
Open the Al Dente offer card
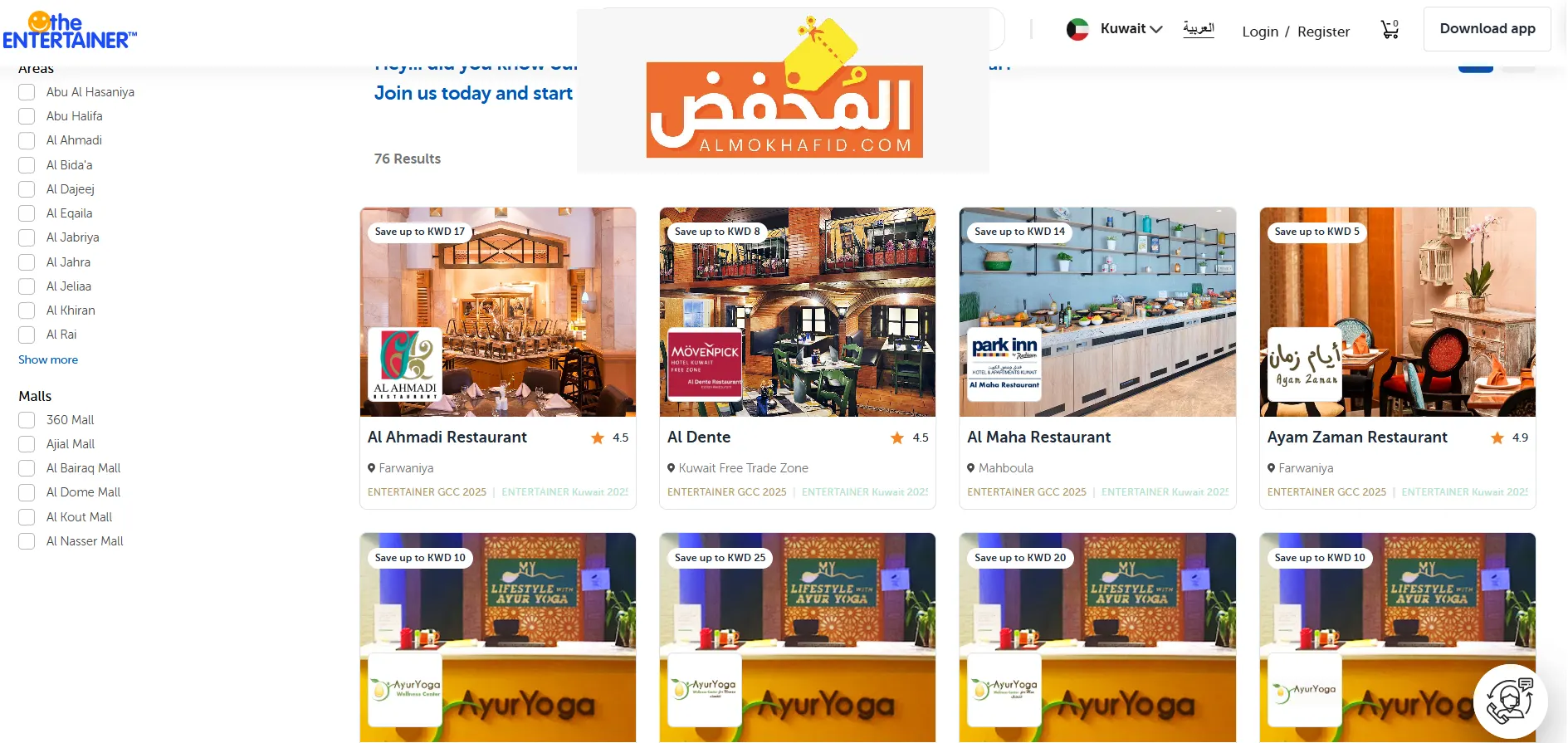click(797, 357)
